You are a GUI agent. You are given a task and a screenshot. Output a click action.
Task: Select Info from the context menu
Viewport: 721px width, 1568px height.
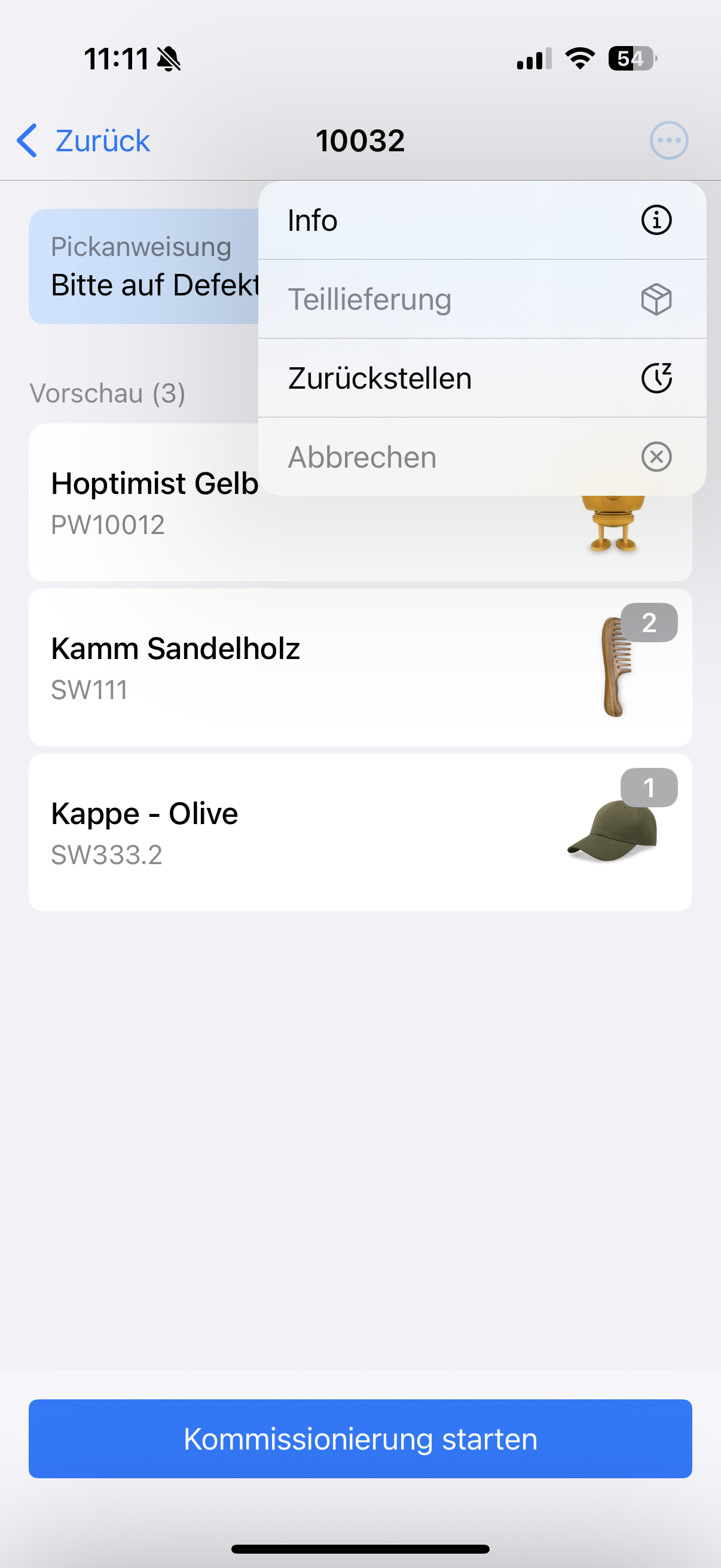coord(365,220)
